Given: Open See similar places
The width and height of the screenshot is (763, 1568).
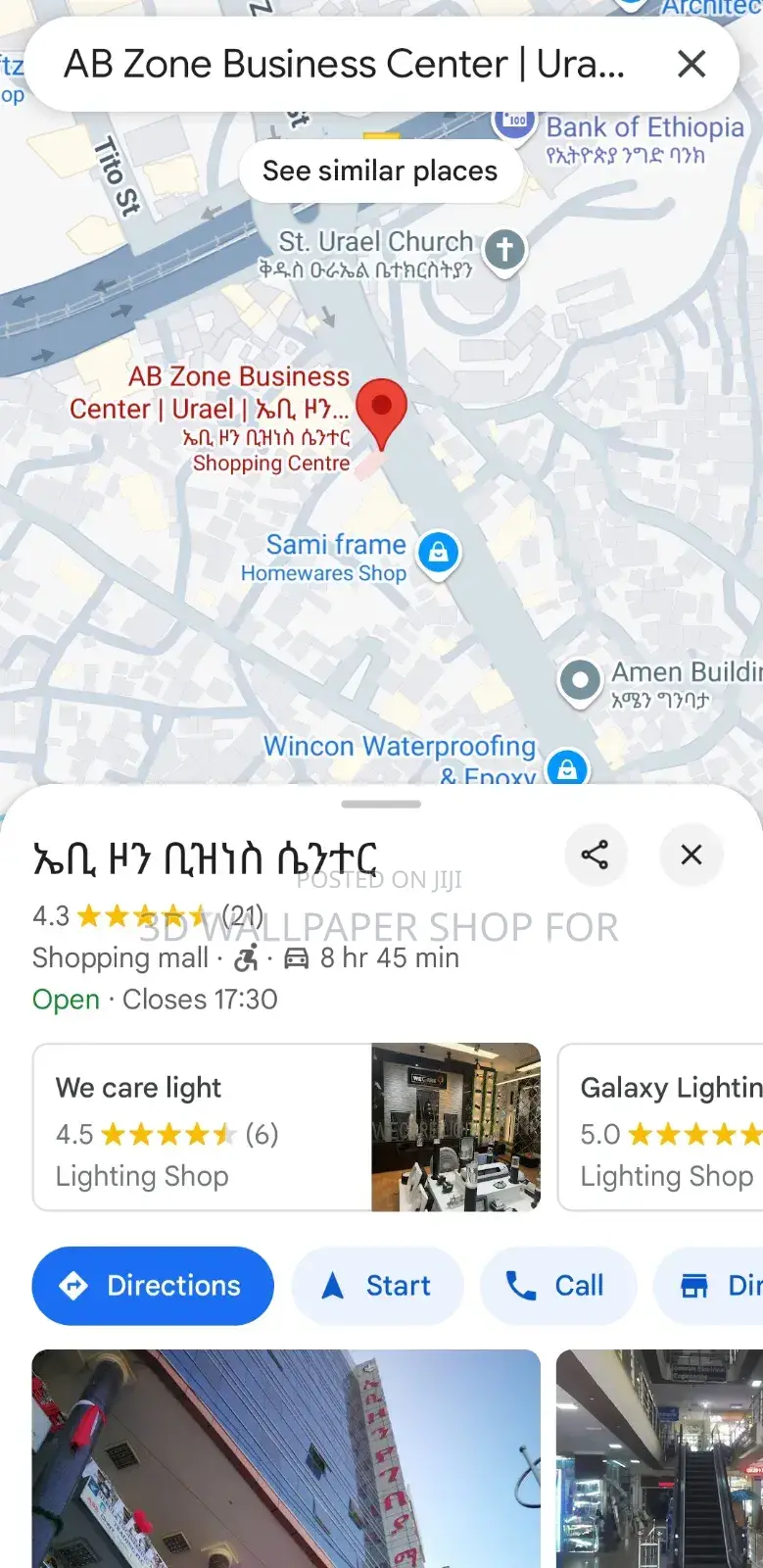Looking at the screenshot, I should 380,171.
